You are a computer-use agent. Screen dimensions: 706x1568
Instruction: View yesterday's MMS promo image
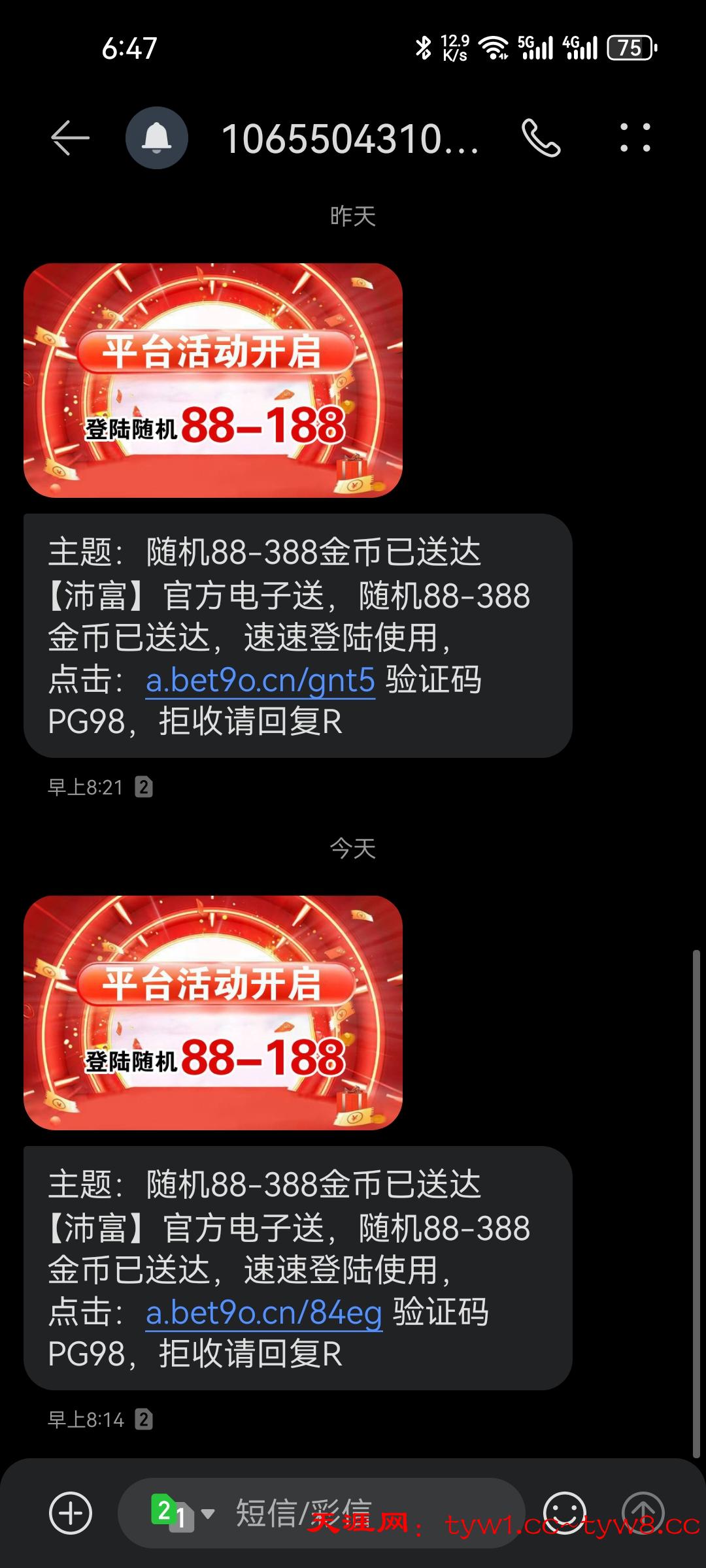(x=213, y=380)
